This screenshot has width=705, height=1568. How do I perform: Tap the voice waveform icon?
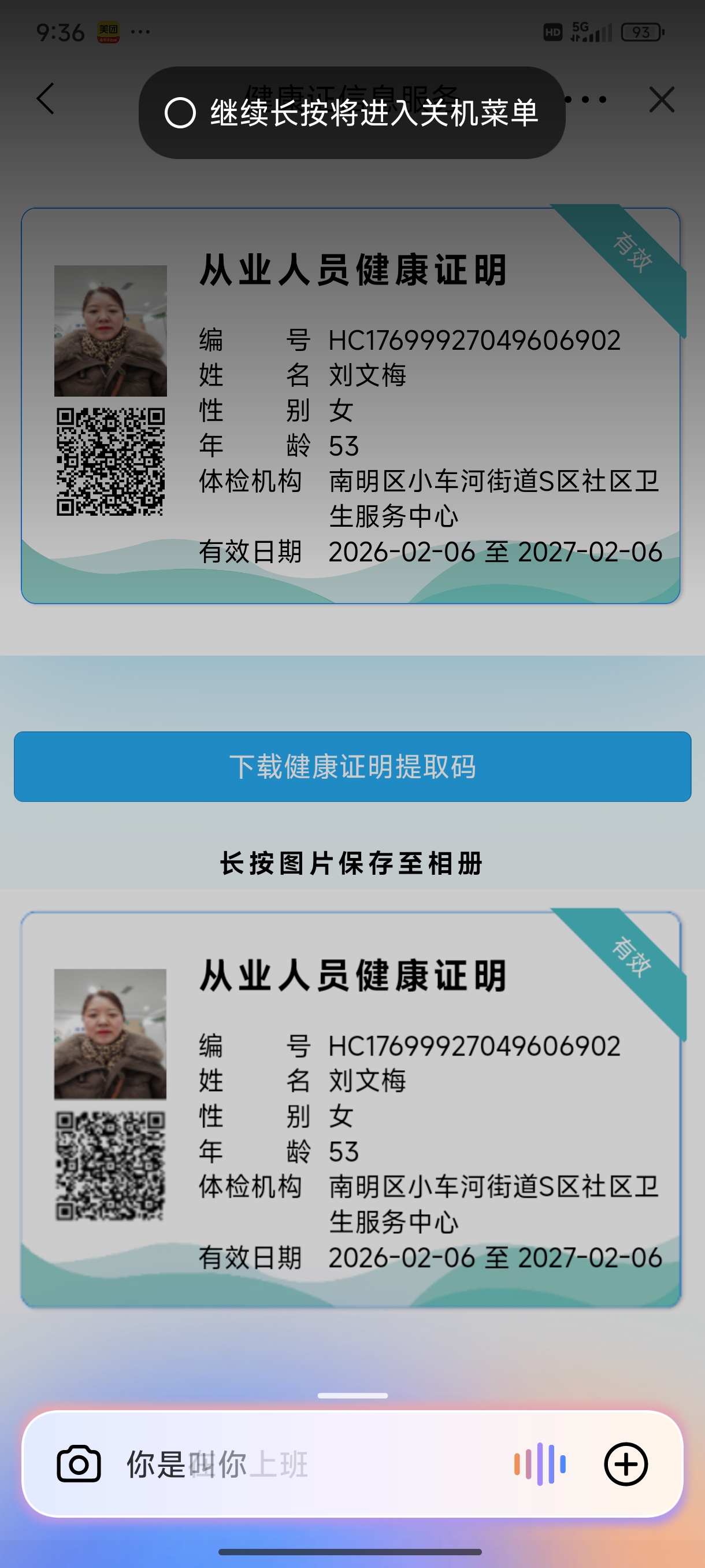pos(540,1464)
